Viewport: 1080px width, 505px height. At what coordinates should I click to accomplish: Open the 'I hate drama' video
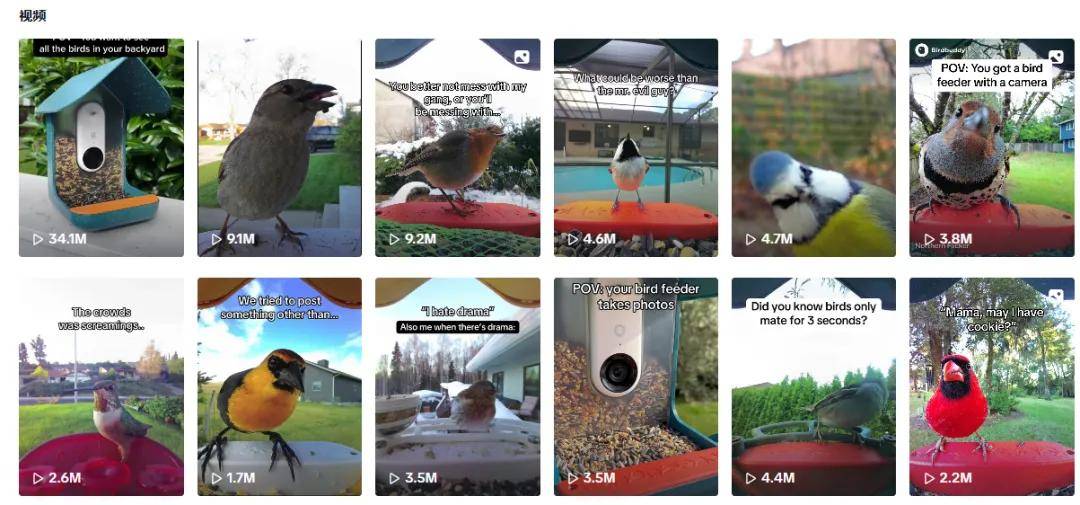pos(457,387)
